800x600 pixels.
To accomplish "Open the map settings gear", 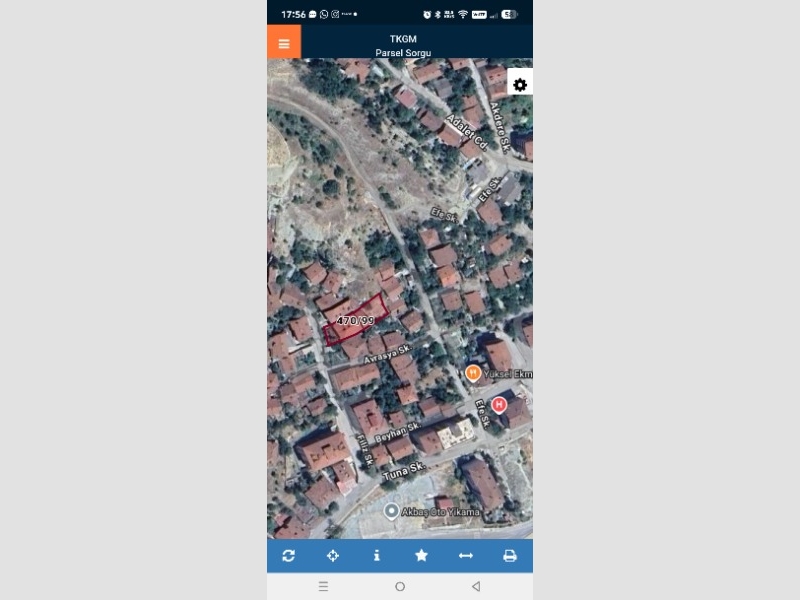I will (x=519, y=85).
